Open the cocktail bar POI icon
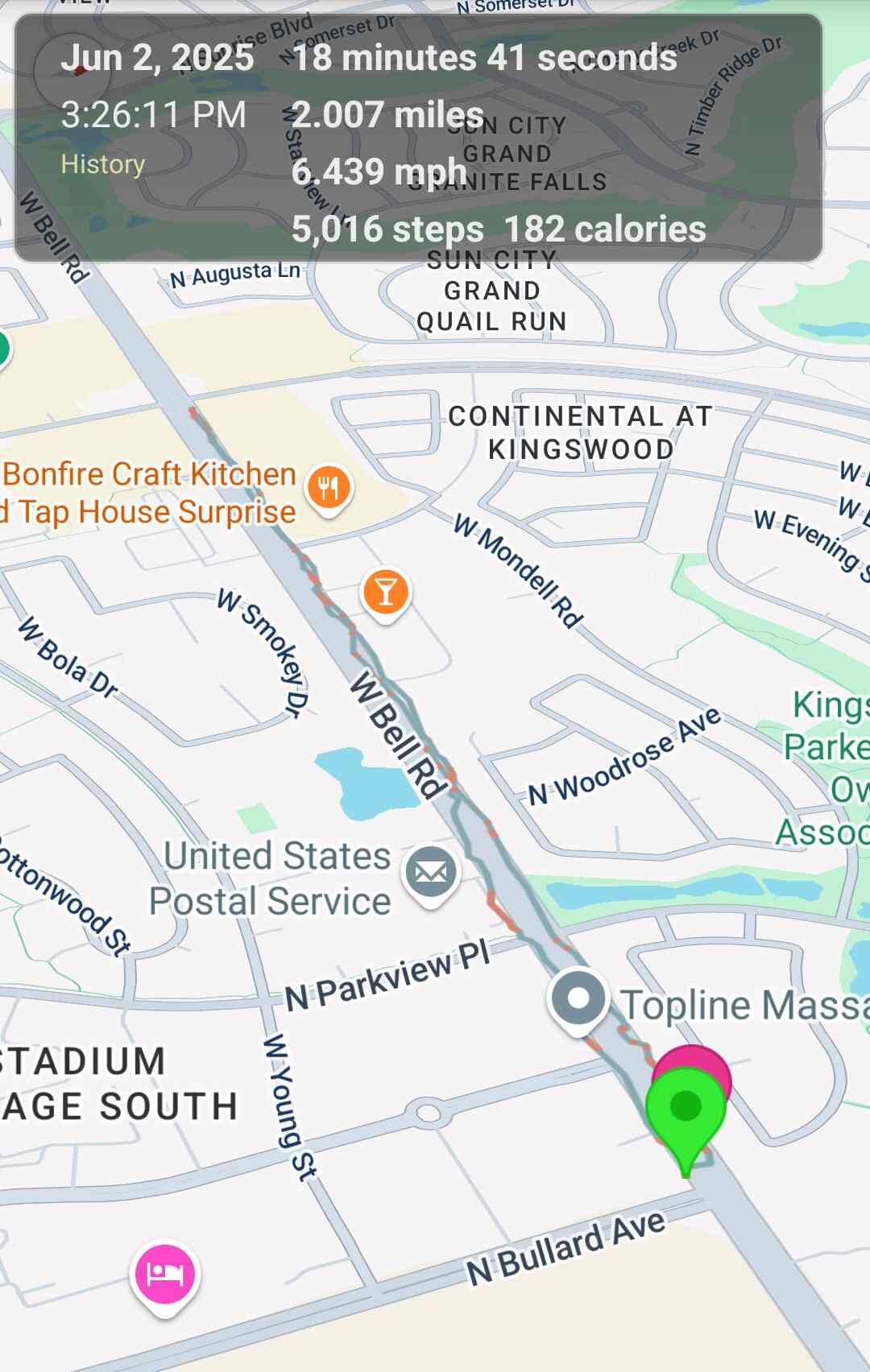 [x=387, y=592]
